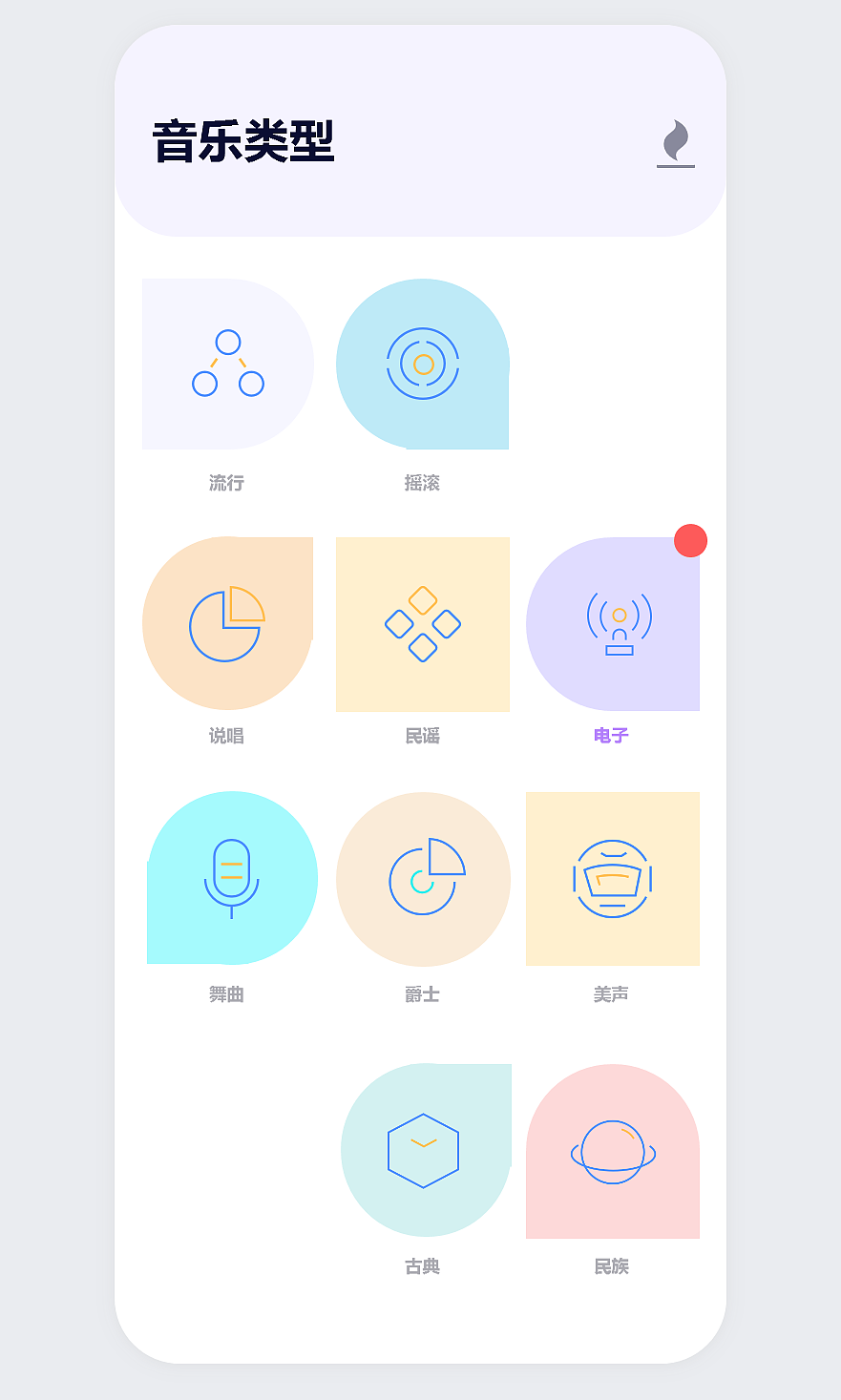
Task: Tap the 摇滚 (Rock) speaker-wave icon
Action: coord(423,364)
